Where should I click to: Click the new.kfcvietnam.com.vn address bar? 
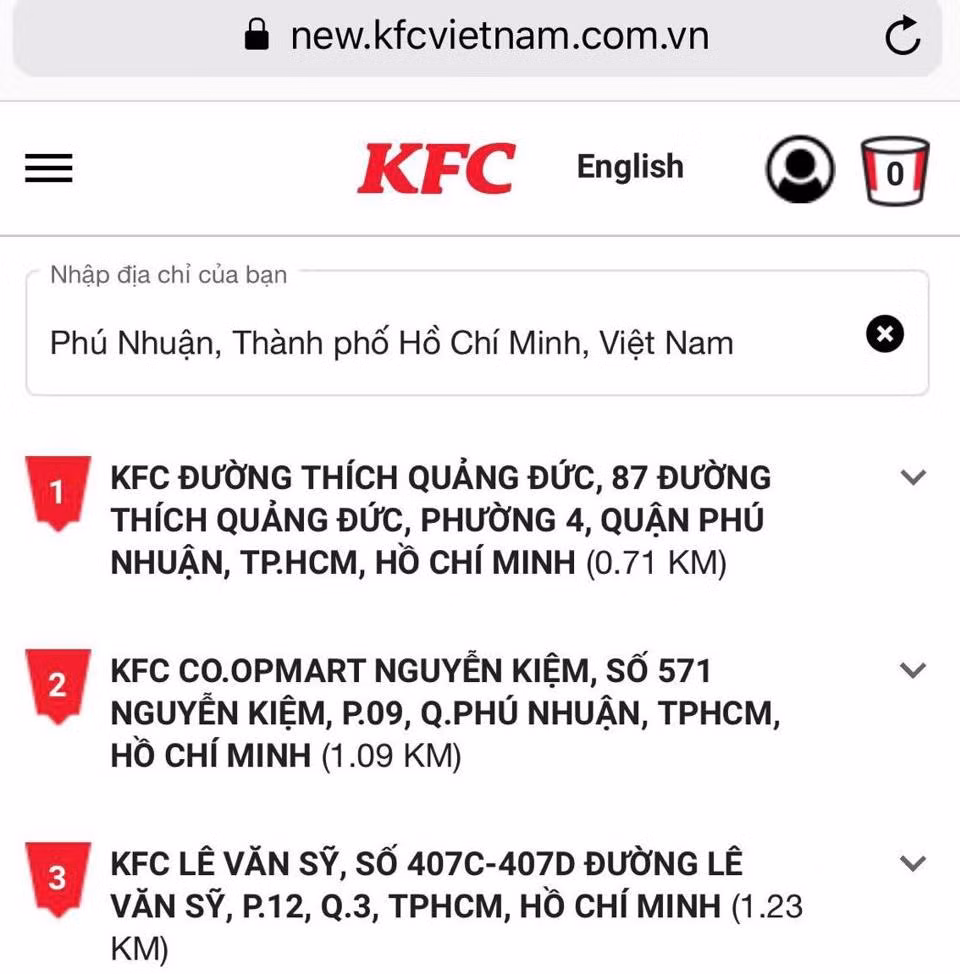tap(497, 36)
